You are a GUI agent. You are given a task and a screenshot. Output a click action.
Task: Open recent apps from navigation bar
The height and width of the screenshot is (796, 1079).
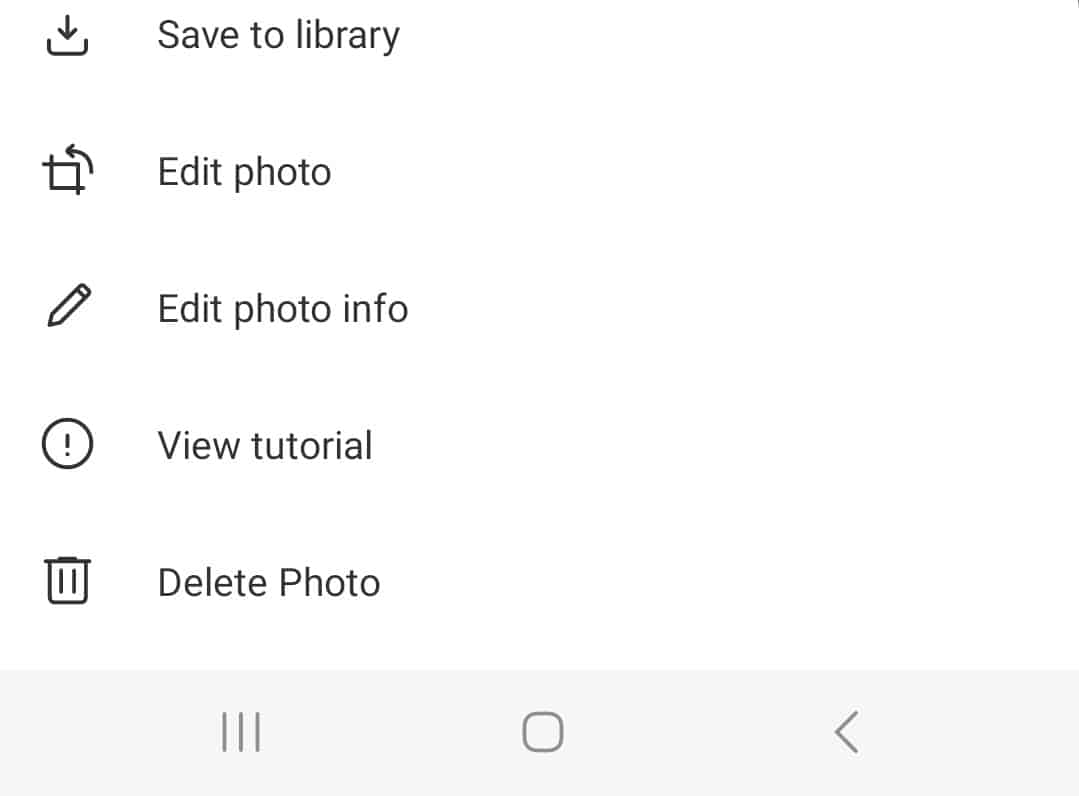(x=241, y=733)
